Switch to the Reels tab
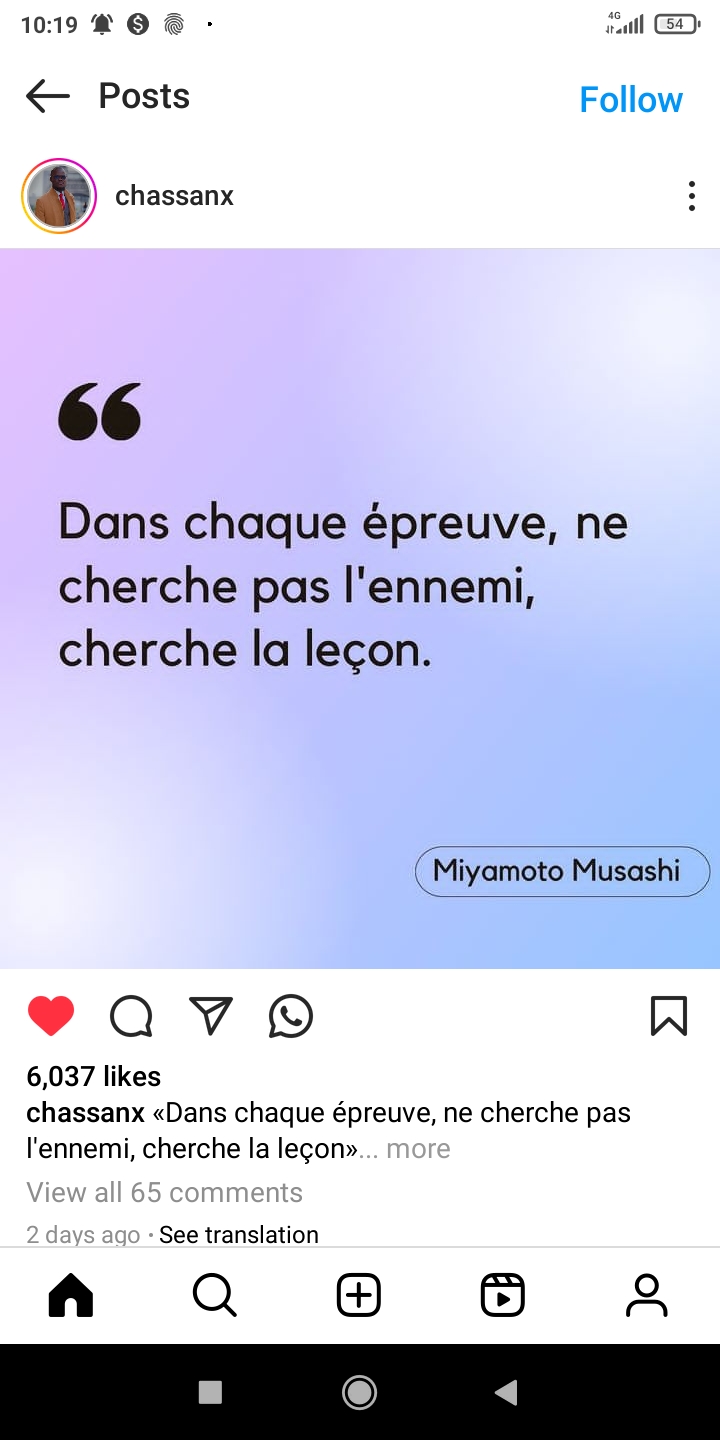This screenshot has width=720, height=1440. click(x=503, y=1296)
